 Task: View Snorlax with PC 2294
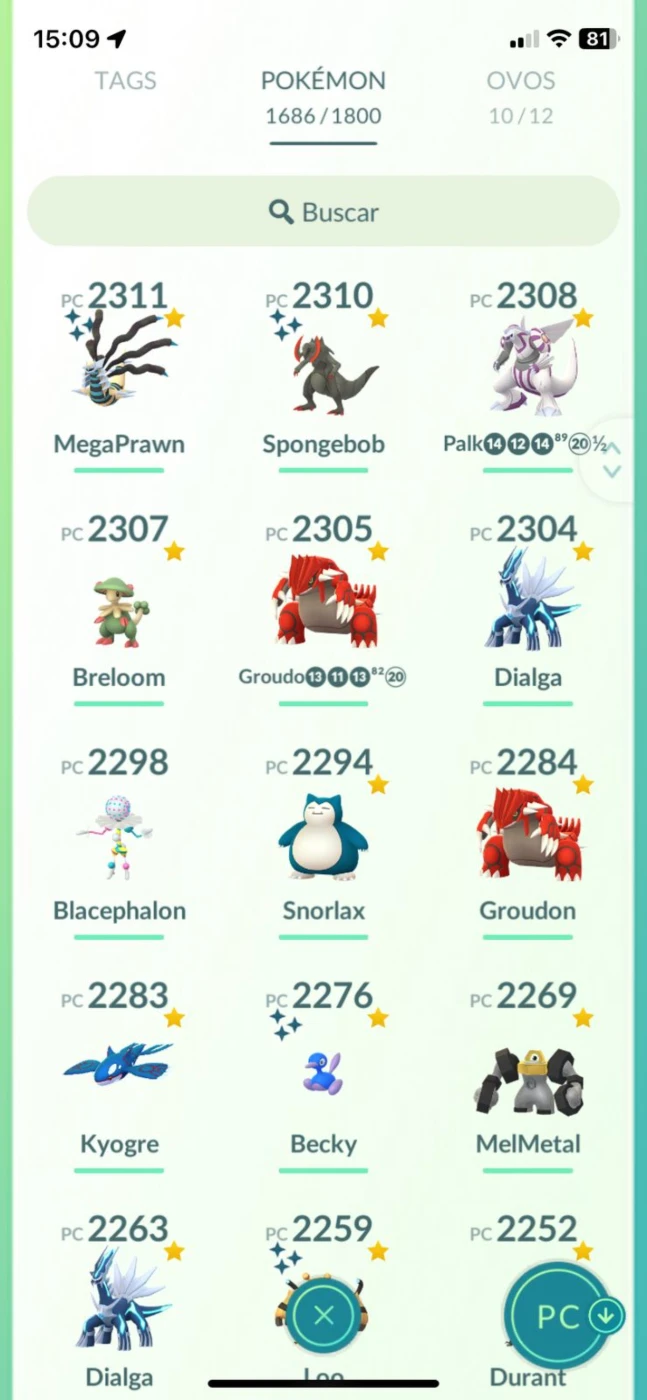point(323,842)
